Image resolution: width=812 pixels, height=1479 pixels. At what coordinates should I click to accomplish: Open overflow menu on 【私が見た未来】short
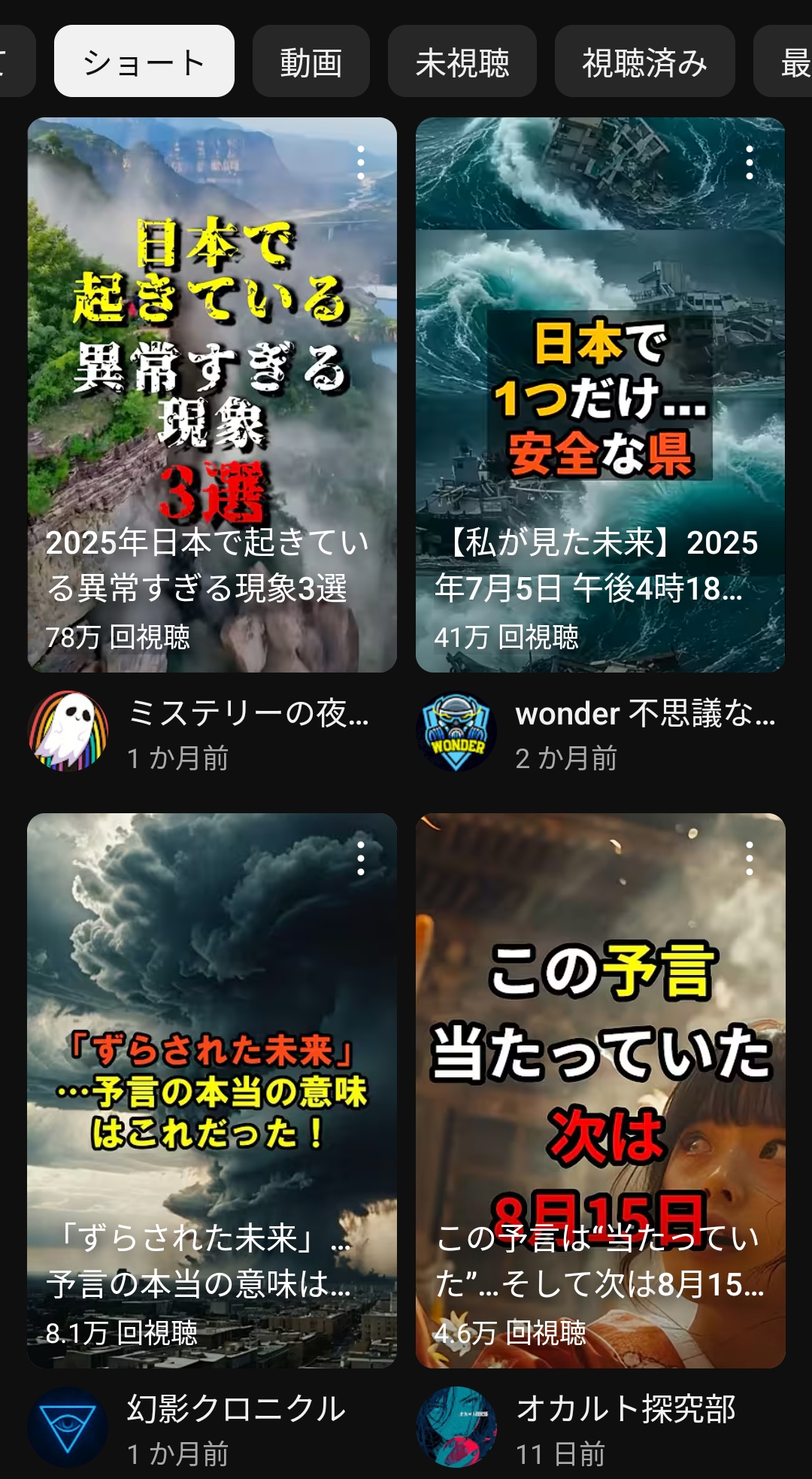[750, 162]
